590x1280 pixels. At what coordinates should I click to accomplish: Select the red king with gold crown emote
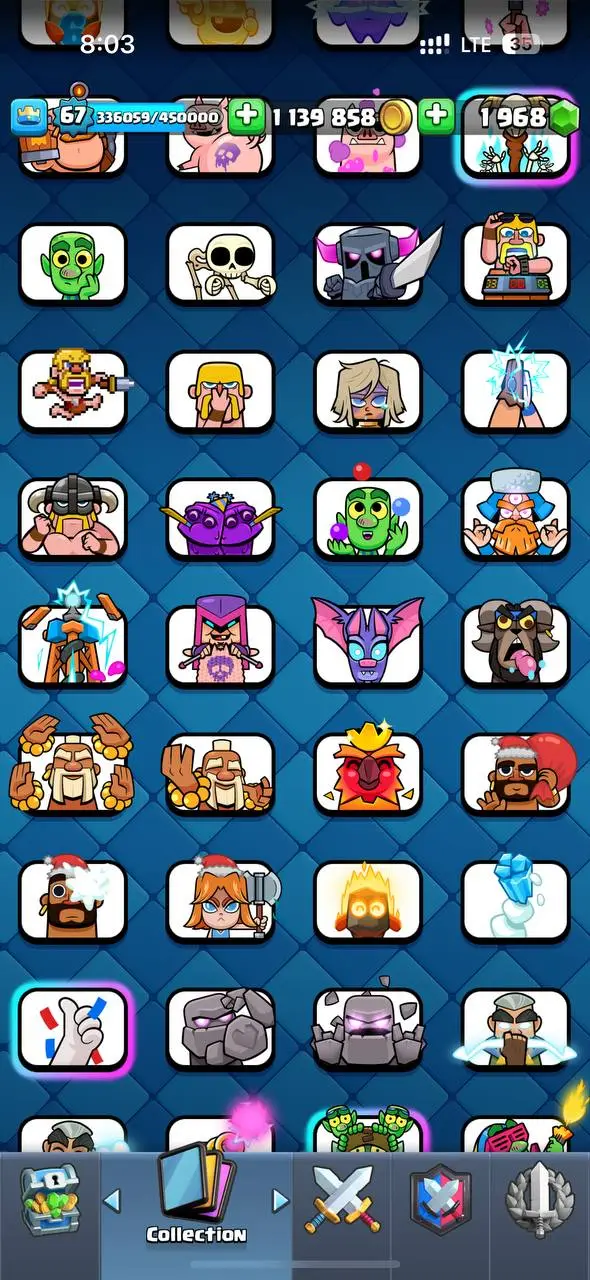[368, 771]
